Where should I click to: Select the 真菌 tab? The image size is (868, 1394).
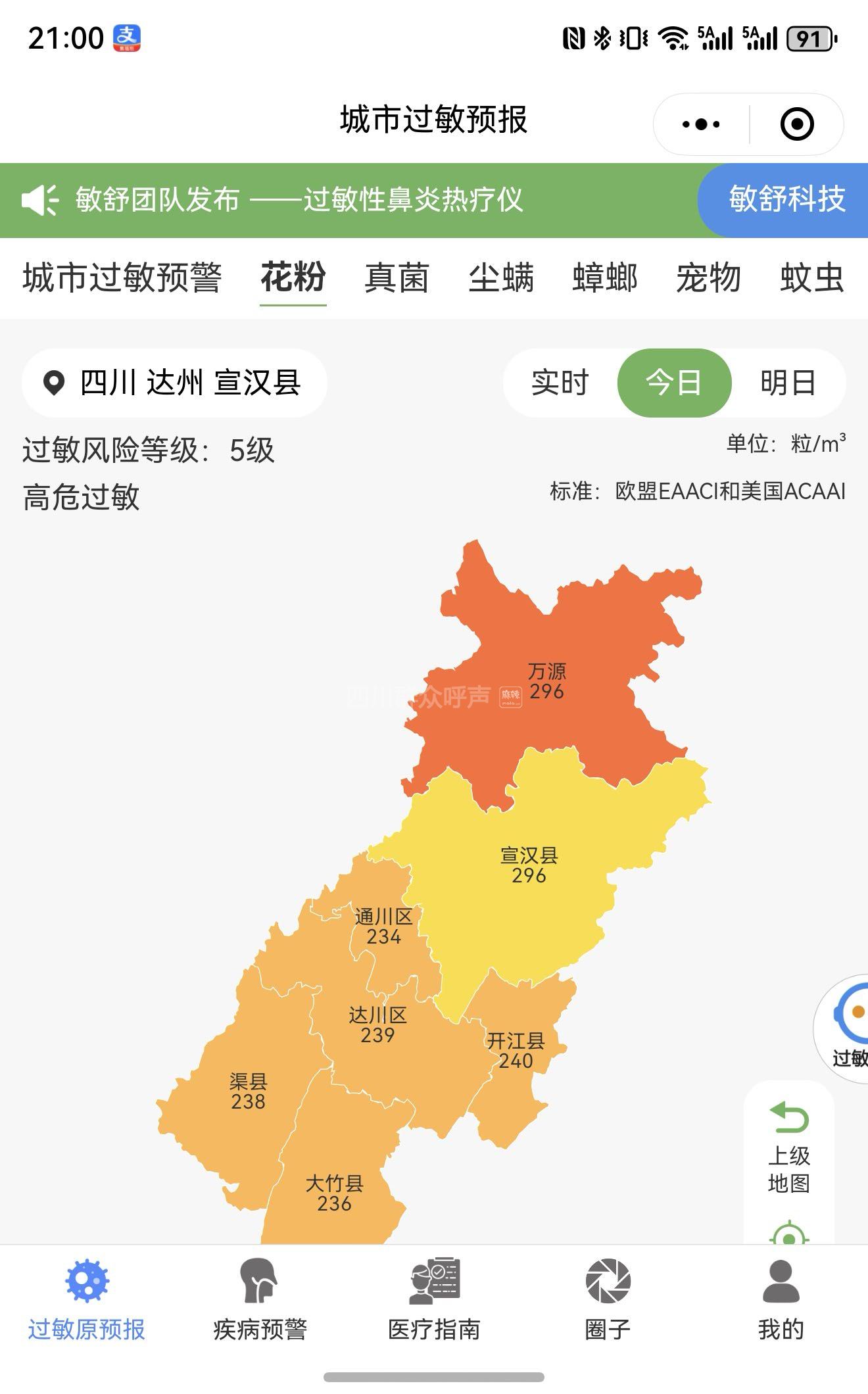click(397, 277)
